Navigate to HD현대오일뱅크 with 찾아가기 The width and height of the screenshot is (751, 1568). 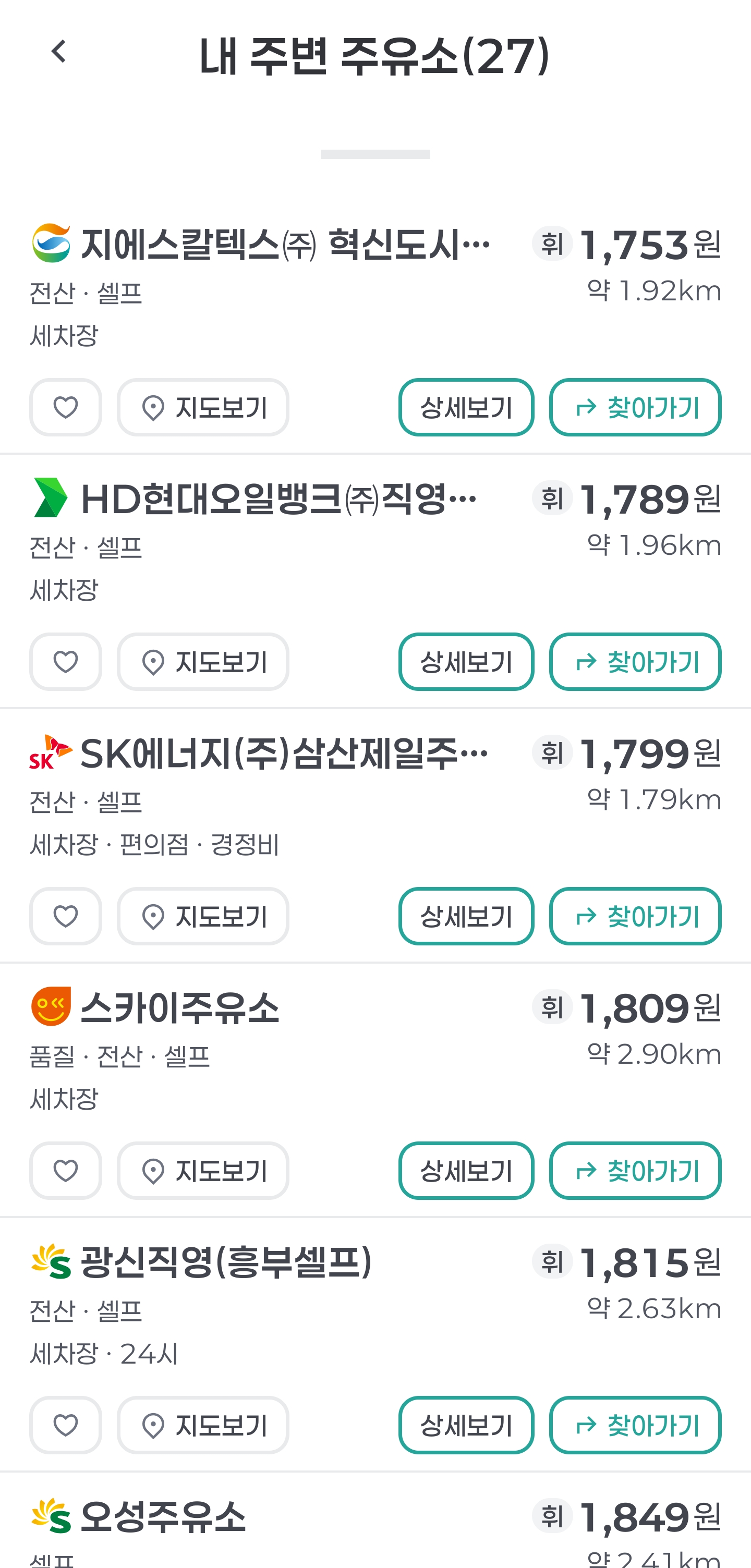pyautogui.click(x=635, y=662)
